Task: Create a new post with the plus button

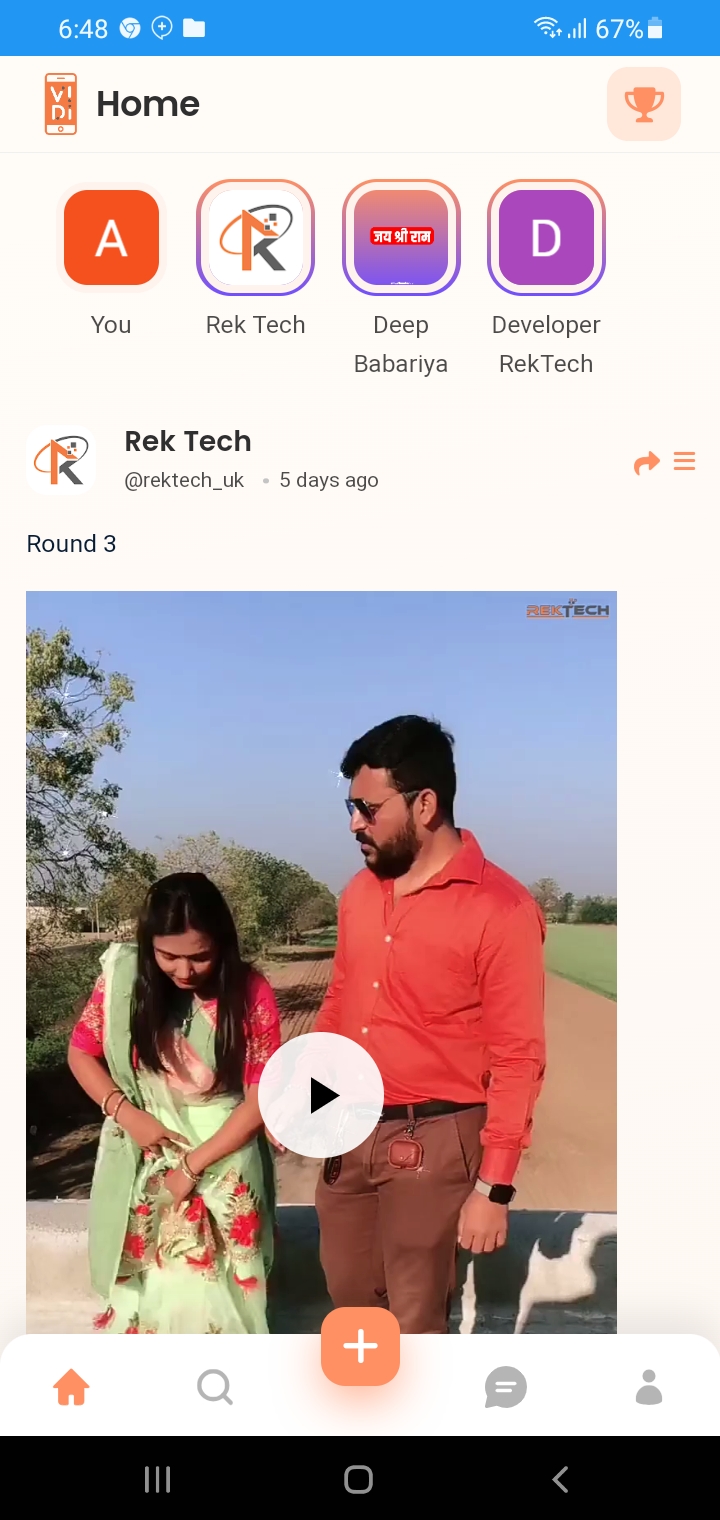Action: click(x=360, y=1346)
